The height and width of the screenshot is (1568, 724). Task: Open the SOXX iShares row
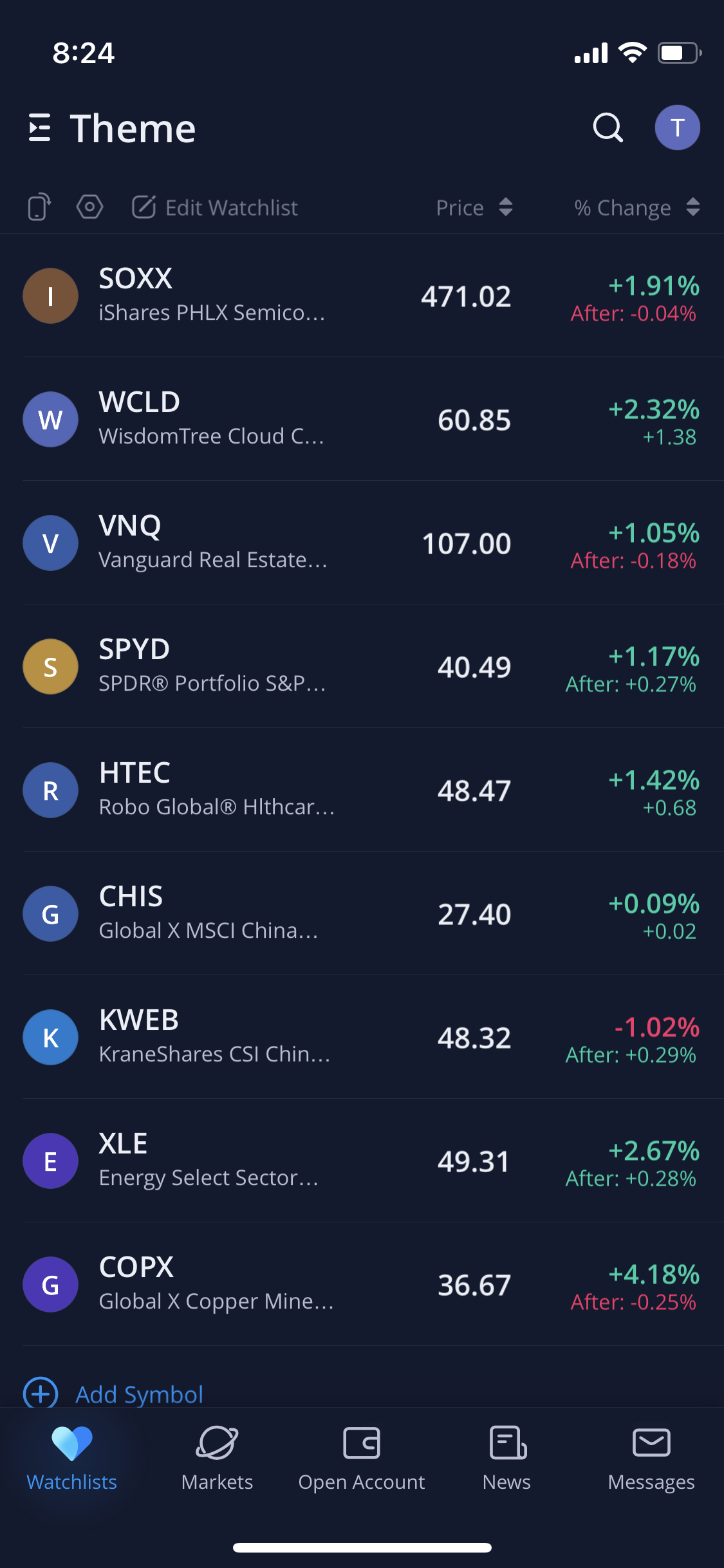[x=362, y=296]
